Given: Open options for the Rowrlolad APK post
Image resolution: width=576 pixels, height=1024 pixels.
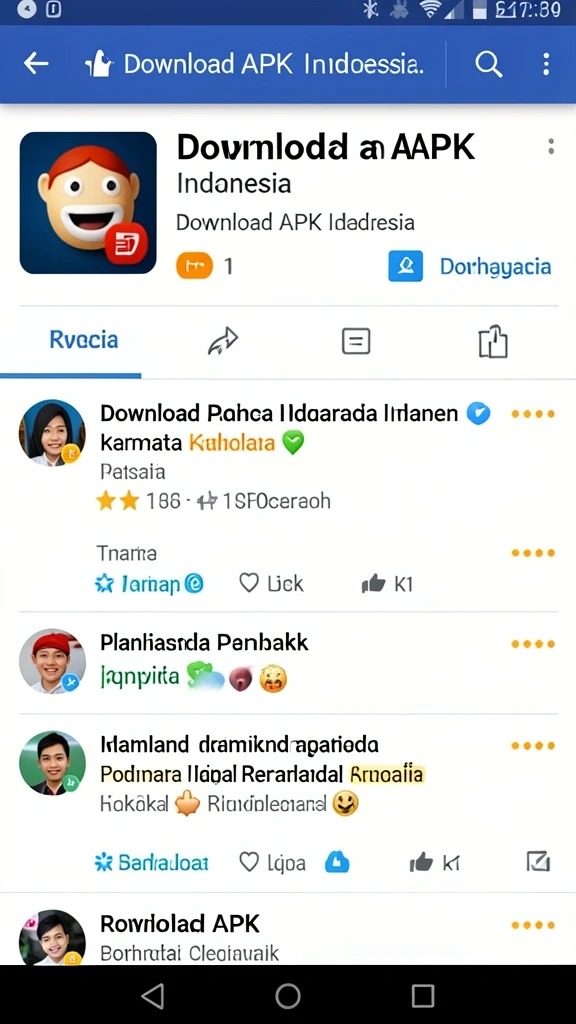Looking at the screenshot, I should (x=533, y=925).
